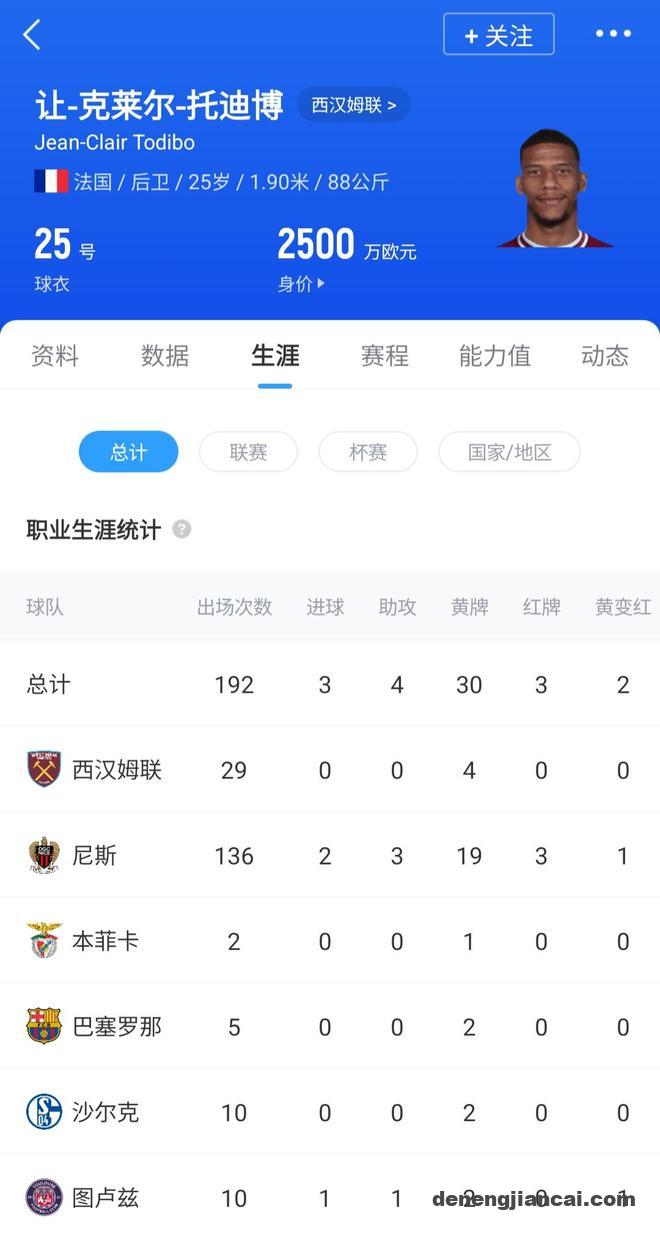The image size is (660, 1235).
Task: Select the 生涯 tab
Action: click(275, 356)
